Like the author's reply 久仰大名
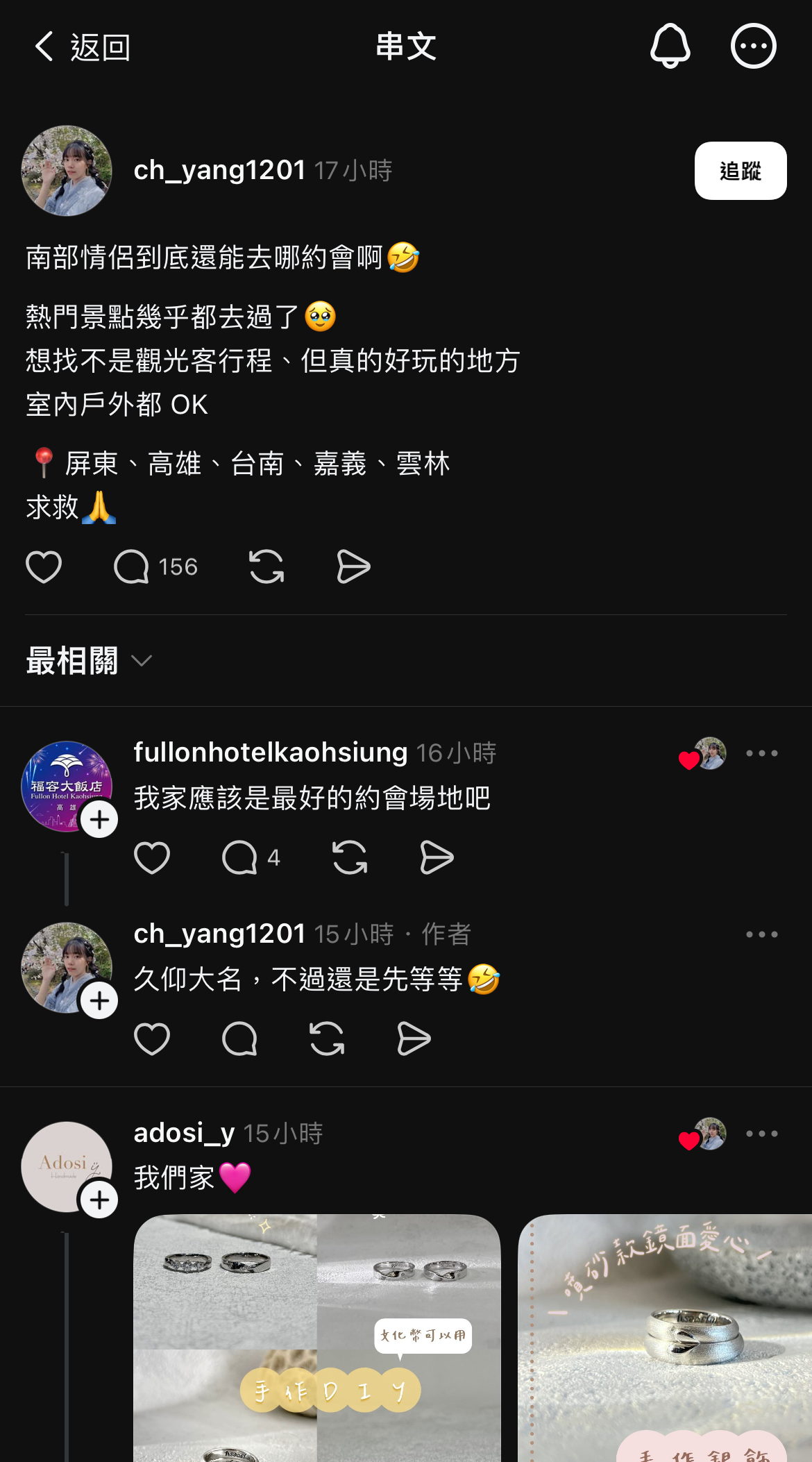 152,1039
